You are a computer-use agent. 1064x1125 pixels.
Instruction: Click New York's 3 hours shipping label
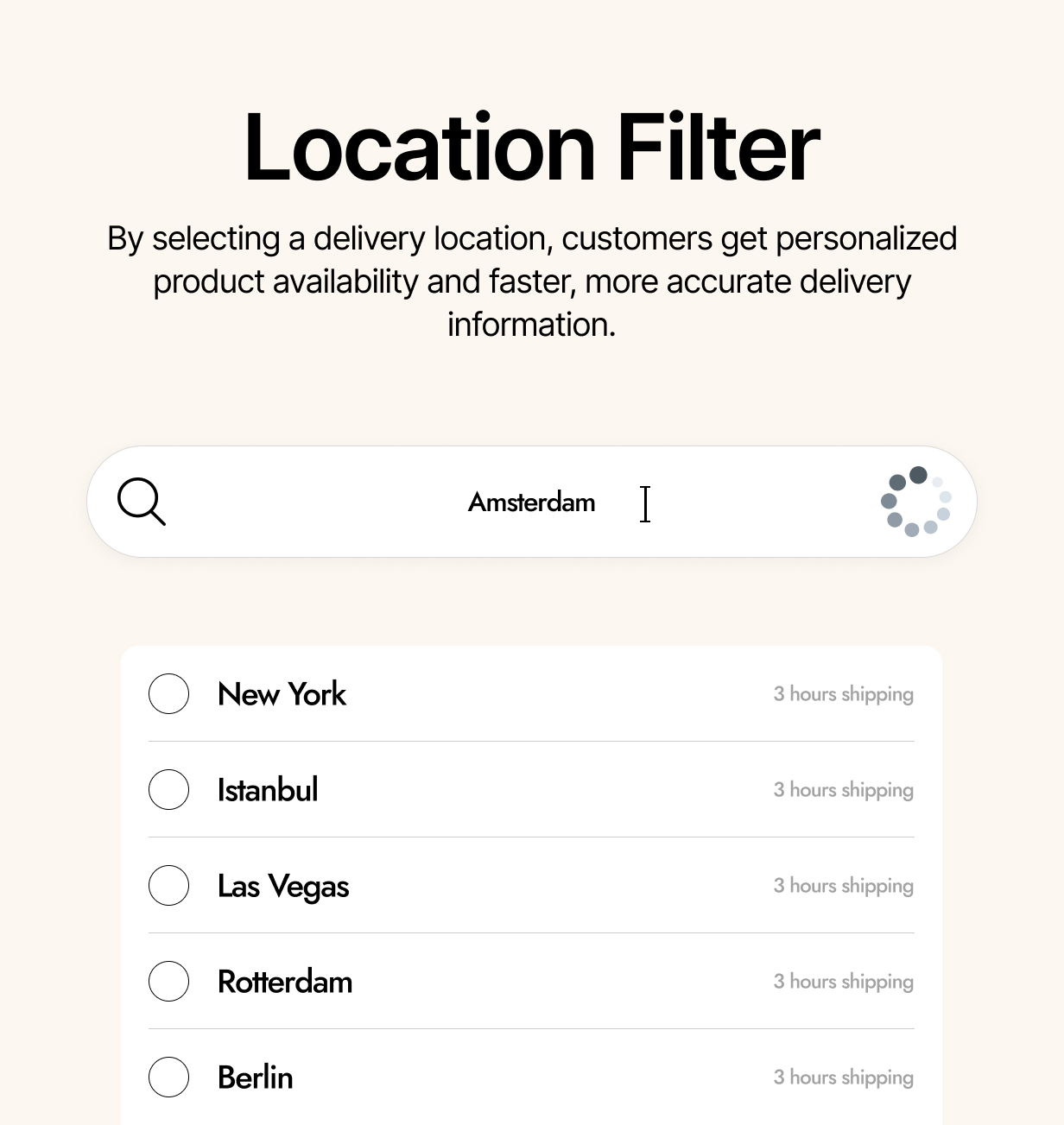tap(843, 693)
